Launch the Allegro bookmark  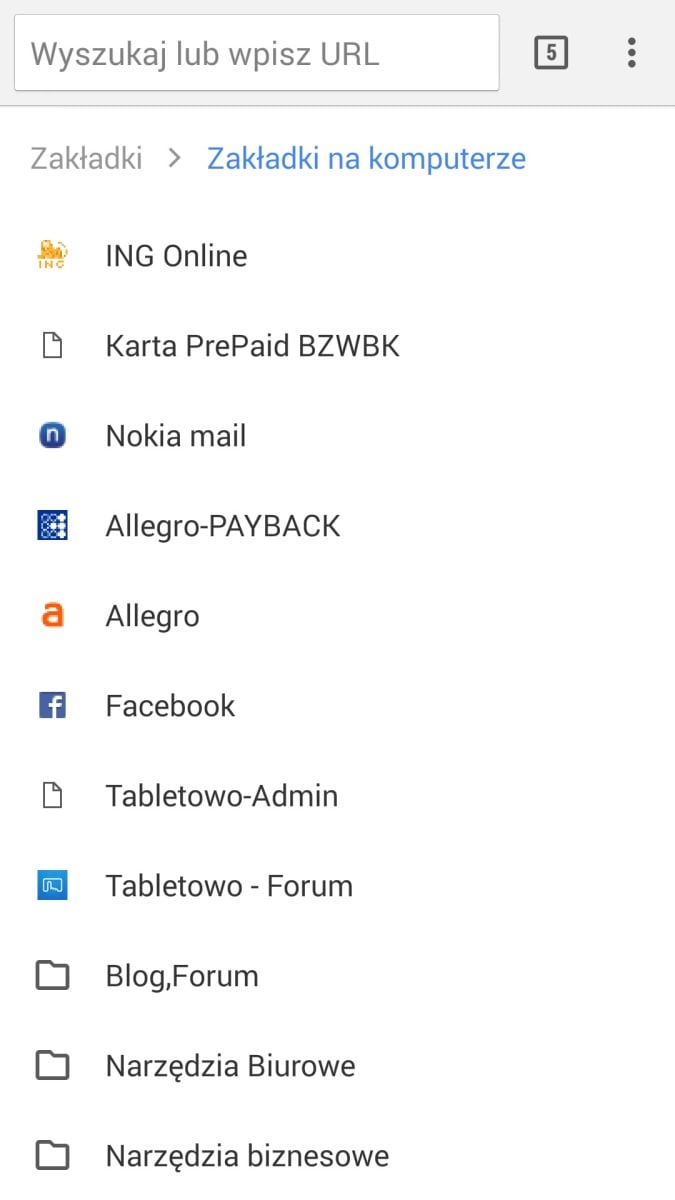[337, 616]
